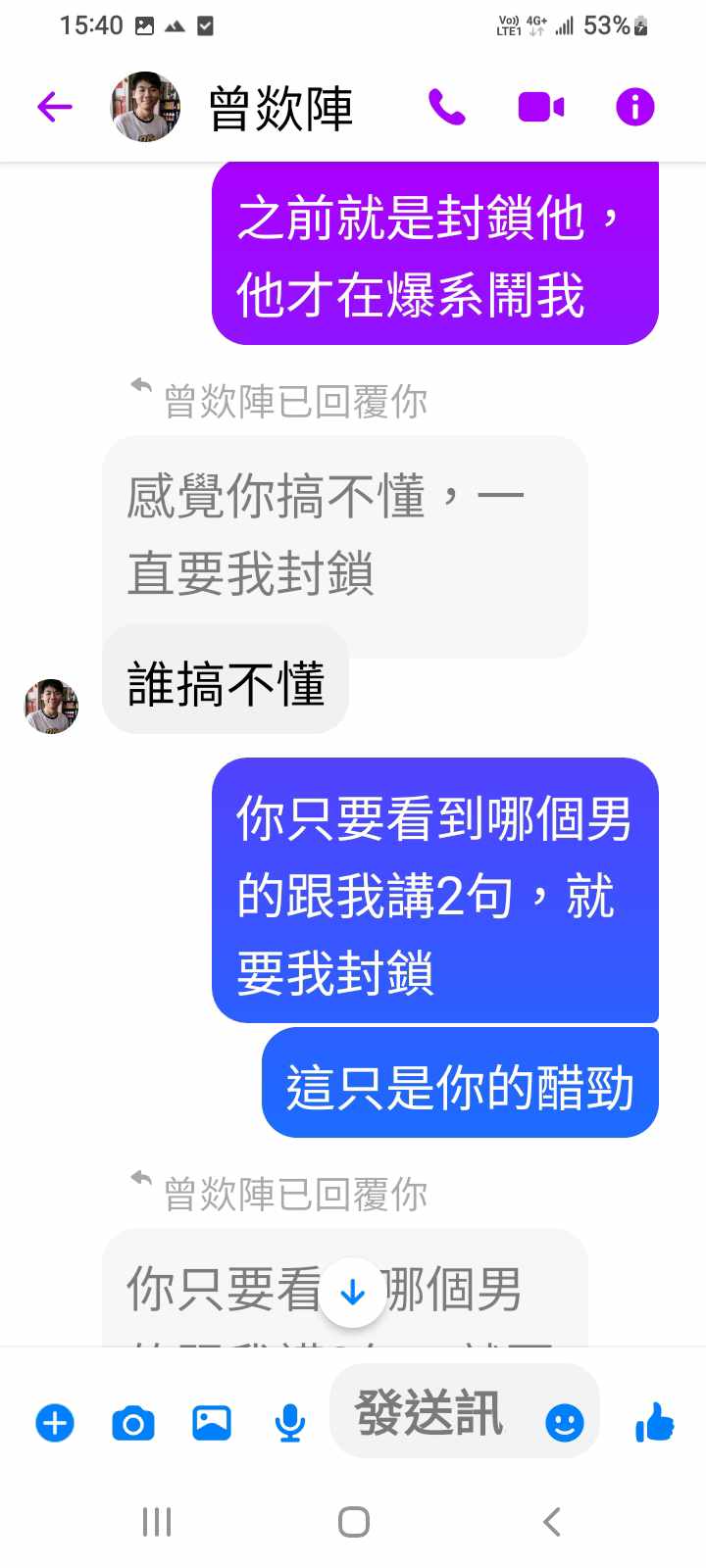Viewport: 706px width, 1568px height.
Task: Jump to latest messages with down arrow
Action: click(x=352, y=1294)
